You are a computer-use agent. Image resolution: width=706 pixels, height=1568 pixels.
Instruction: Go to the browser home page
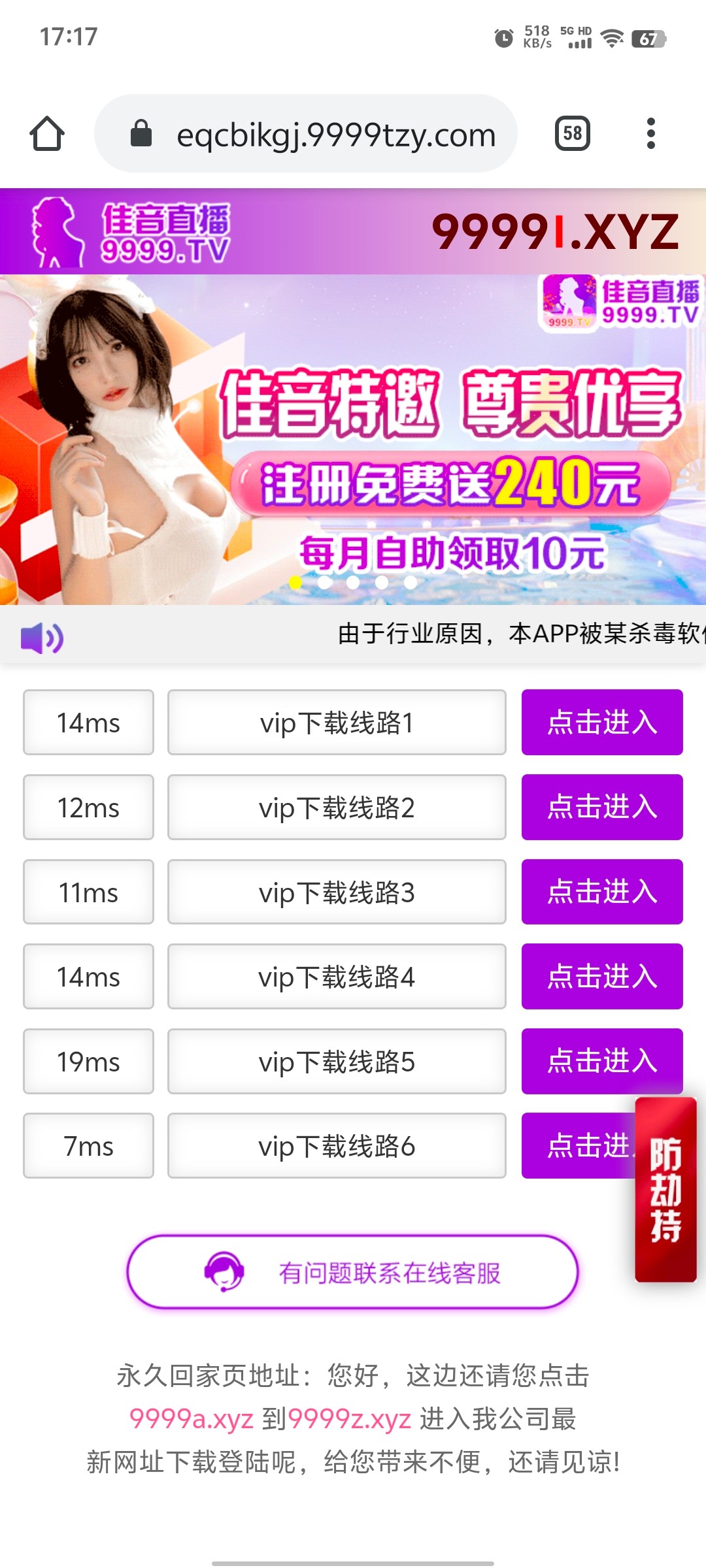point(47,134)
